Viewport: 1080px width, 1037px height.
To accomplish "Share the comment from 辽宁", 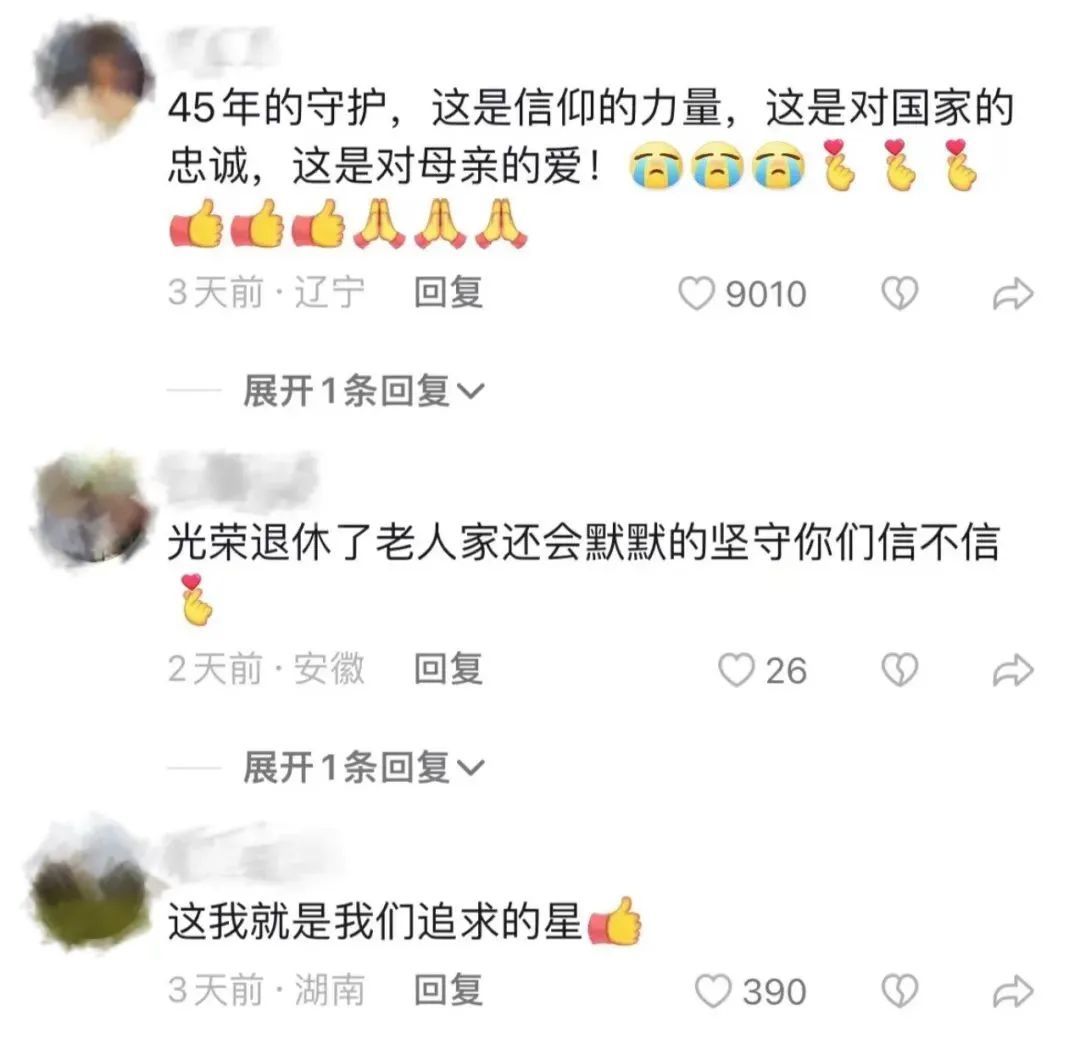I will [1012, 295].
